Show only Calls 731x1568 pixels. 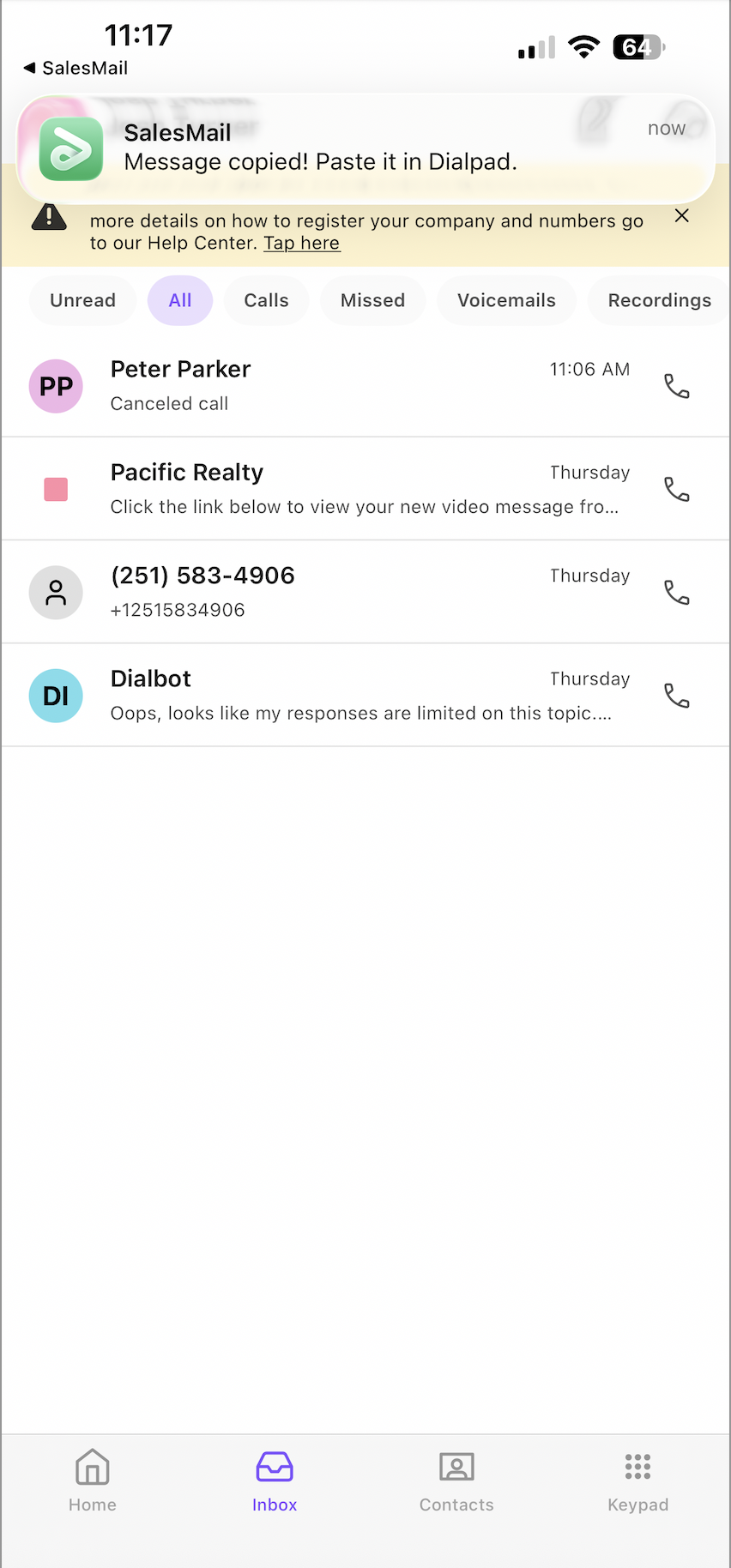tap(266, 300)
